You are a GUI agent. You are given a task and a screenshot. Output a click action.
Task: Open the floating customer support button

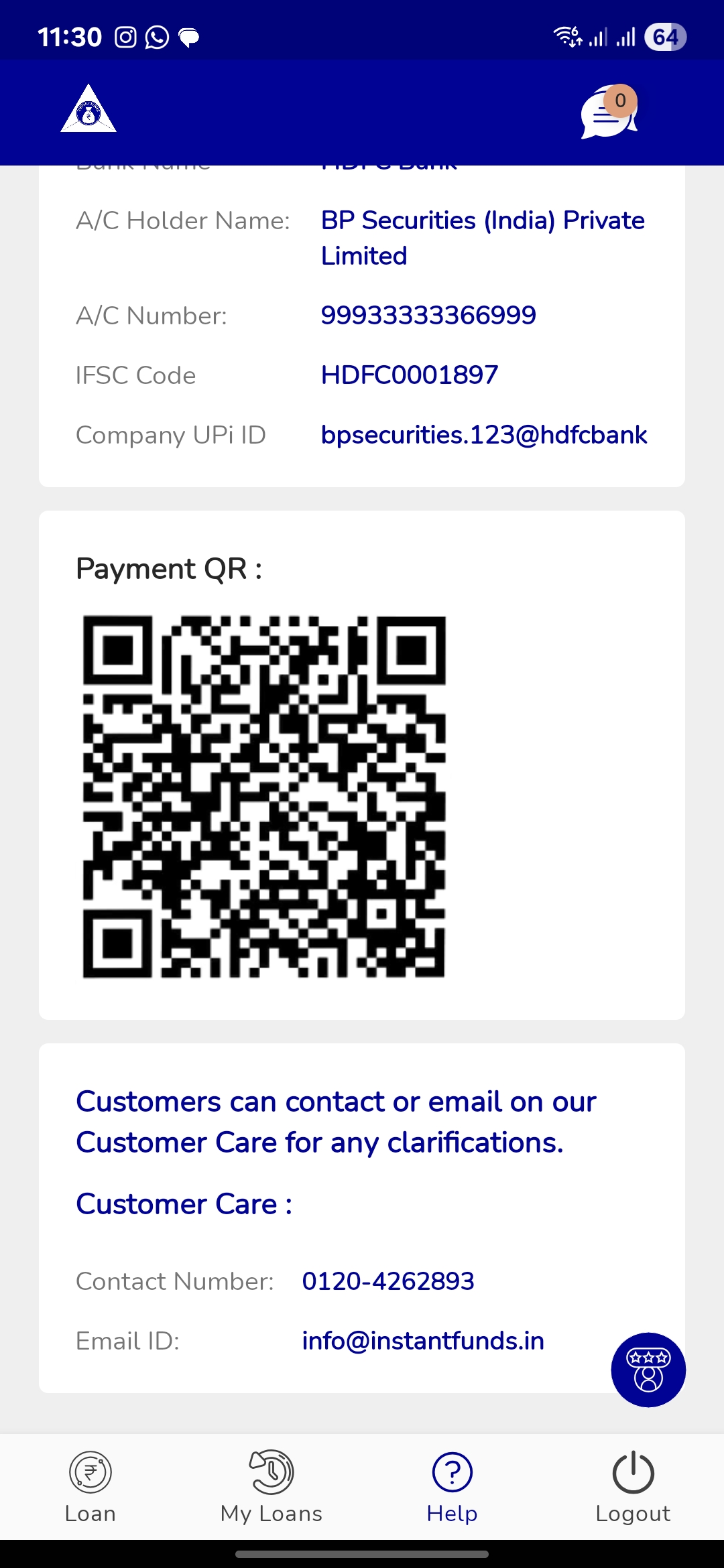pyautogui.click(x=648, y=1370)
